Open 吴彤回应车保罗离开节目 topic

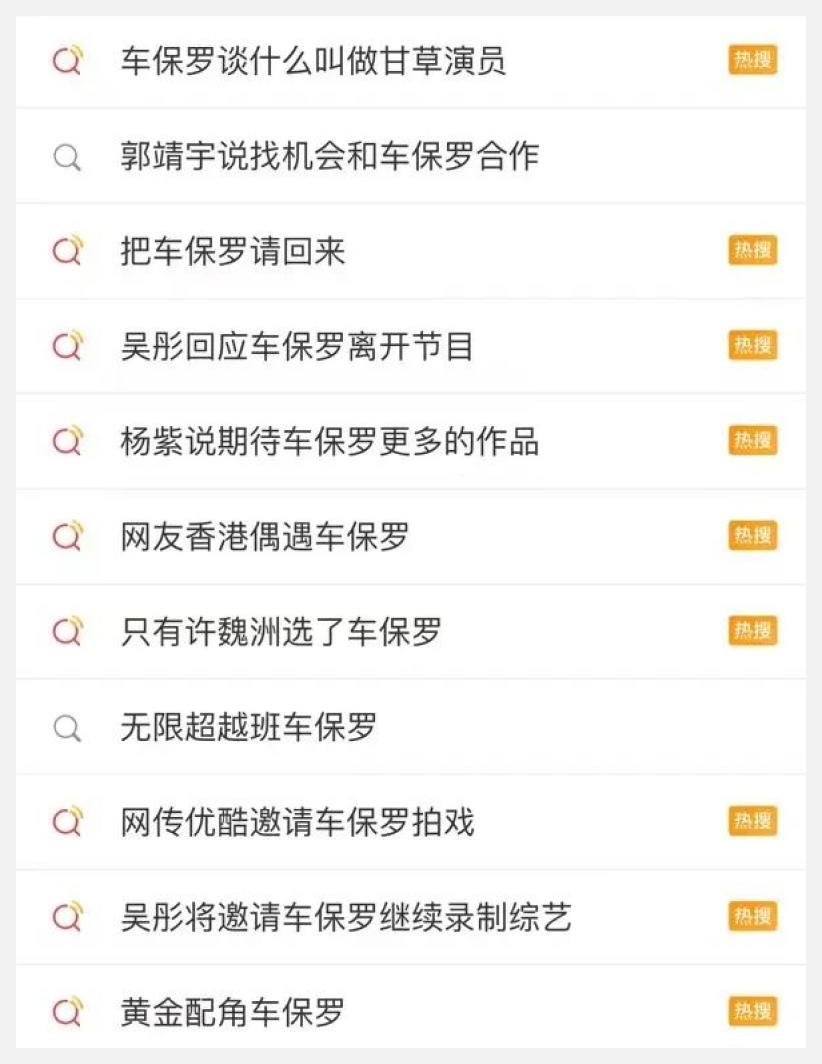point(297,347)
